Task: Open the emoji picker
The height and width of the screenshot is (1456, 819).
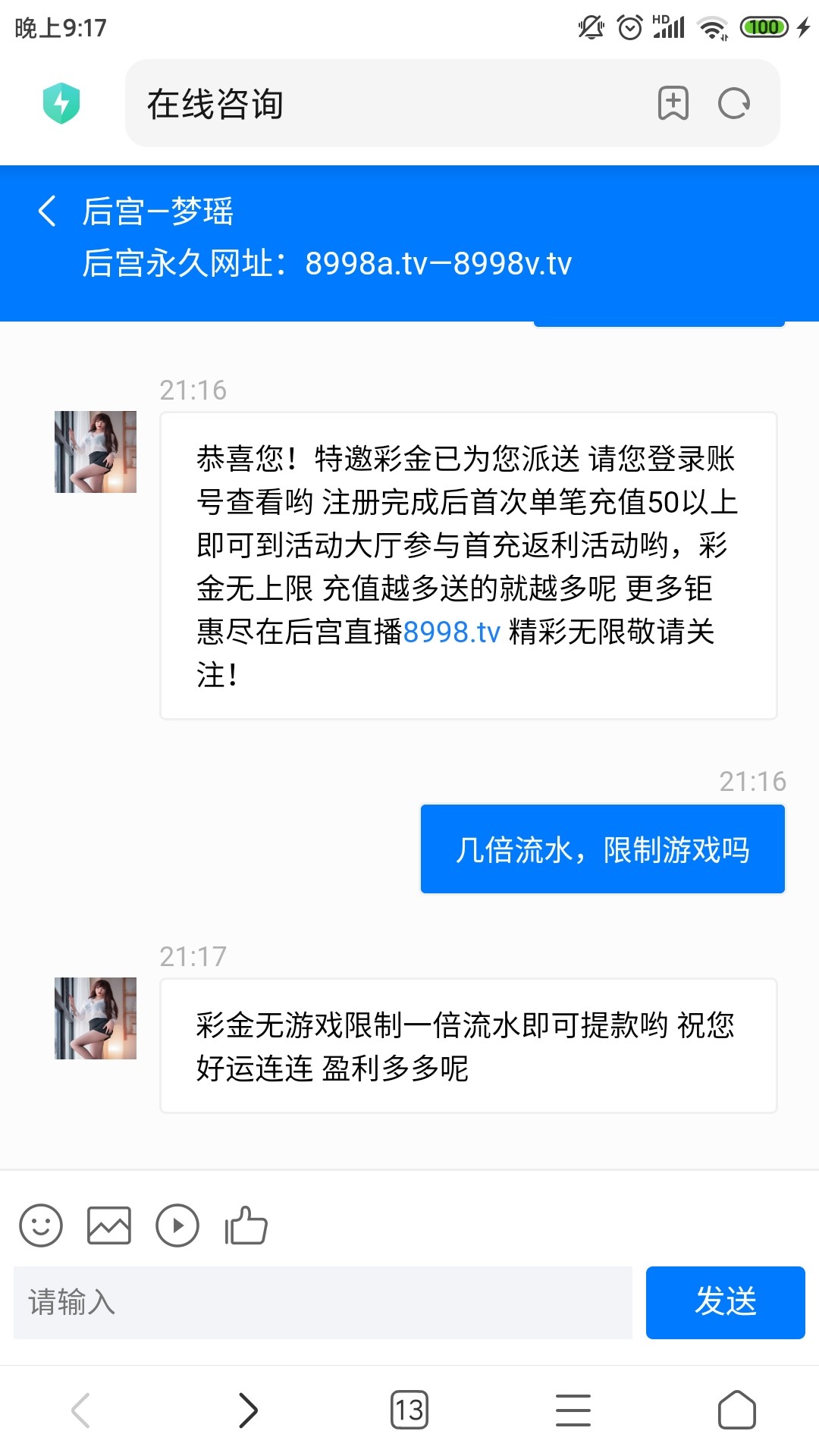Action: pyautogui.click(x=41, y=1225)
